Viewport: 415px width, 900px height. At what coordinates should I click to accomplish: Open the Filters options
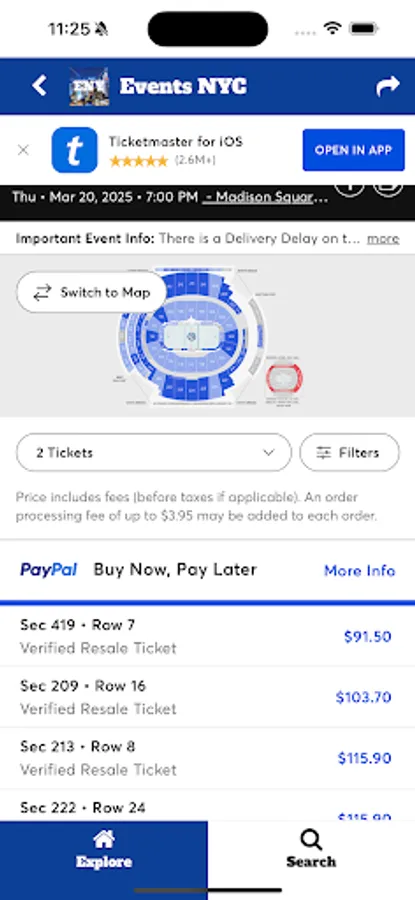pyautogui.click(x=349, y=452)
